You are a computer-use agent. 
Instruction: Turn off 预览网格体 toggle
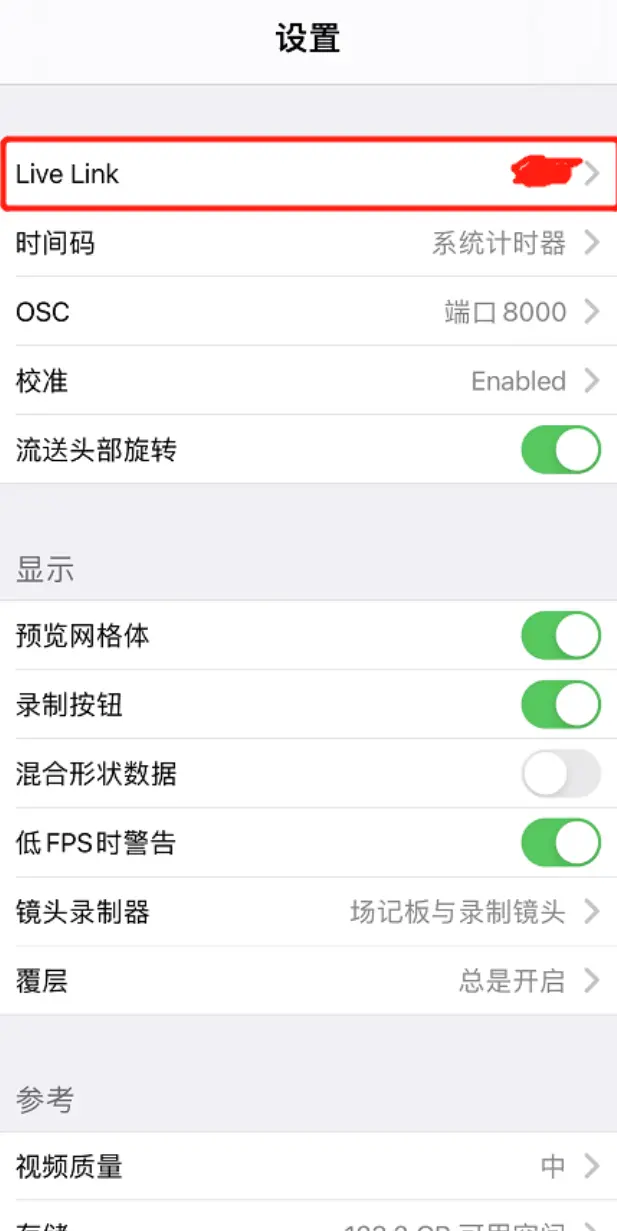560,636
